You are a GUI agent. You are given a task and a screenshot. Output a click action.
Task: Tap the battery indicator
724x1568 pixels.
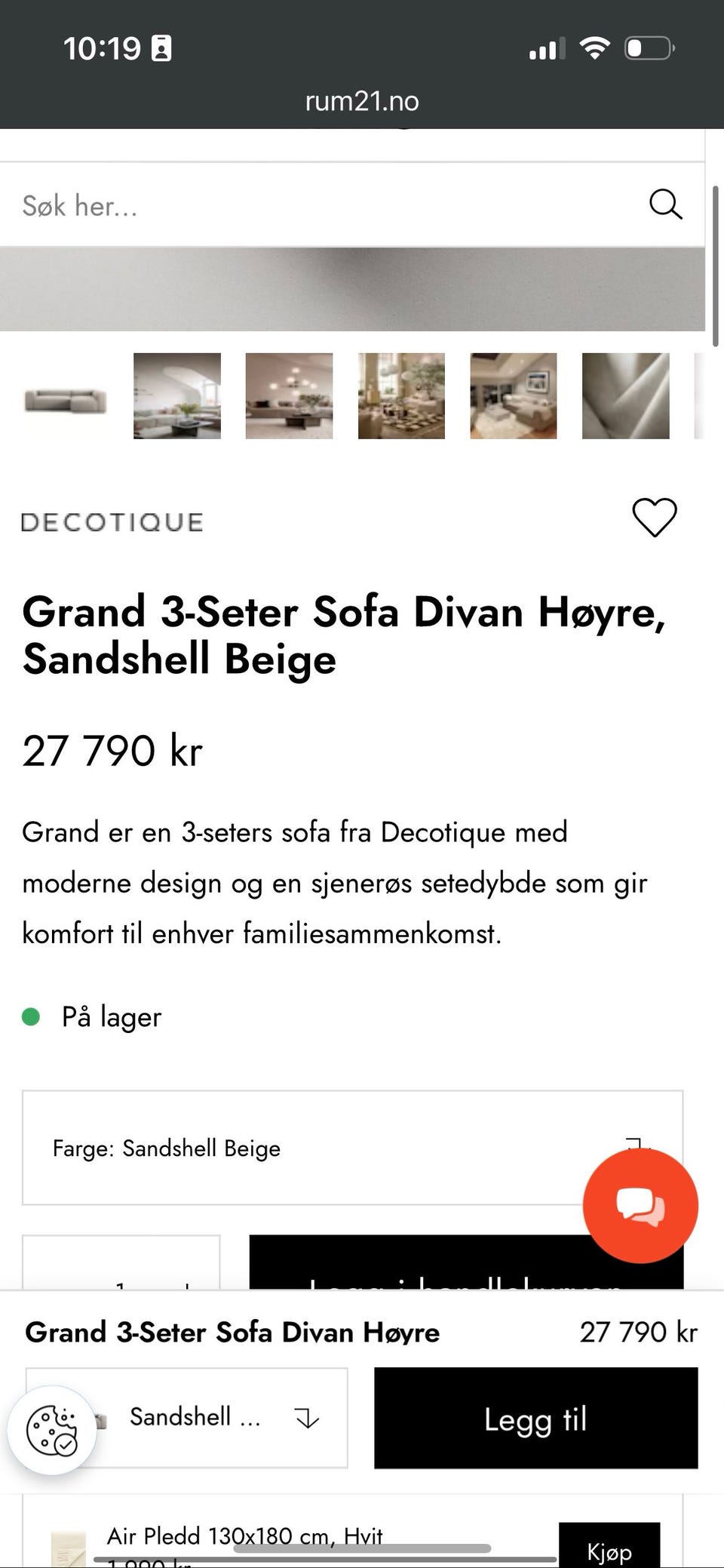click(648, 48)
